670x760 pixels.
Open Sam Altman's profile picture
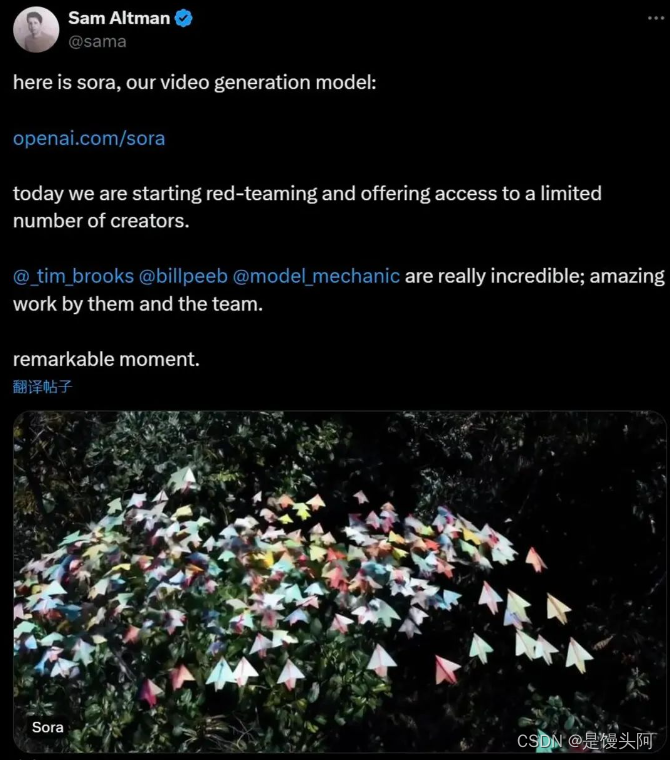point(35,29)
